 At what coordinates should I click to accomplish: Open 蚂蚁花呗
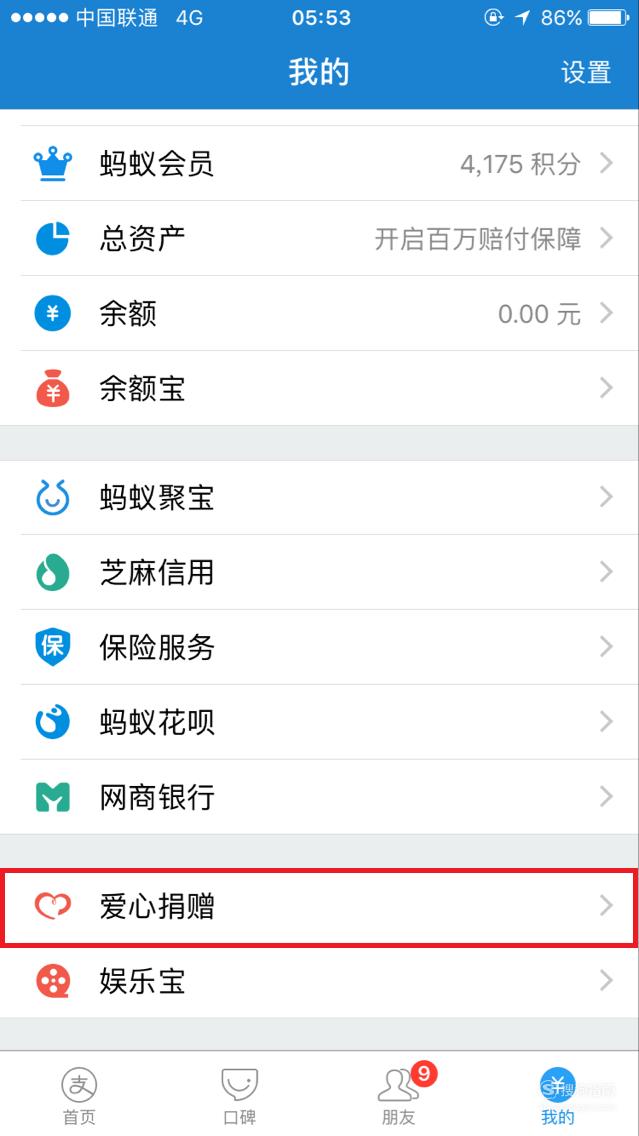(320, 722)
